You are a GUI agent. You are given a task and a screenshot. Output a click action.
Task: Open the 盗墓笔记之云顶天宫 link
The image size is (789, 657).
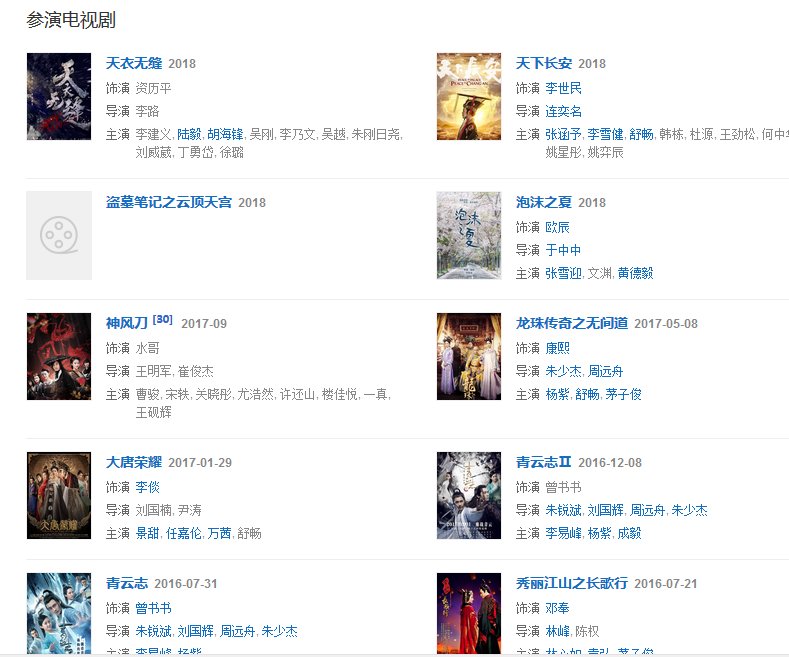(168, 202)
